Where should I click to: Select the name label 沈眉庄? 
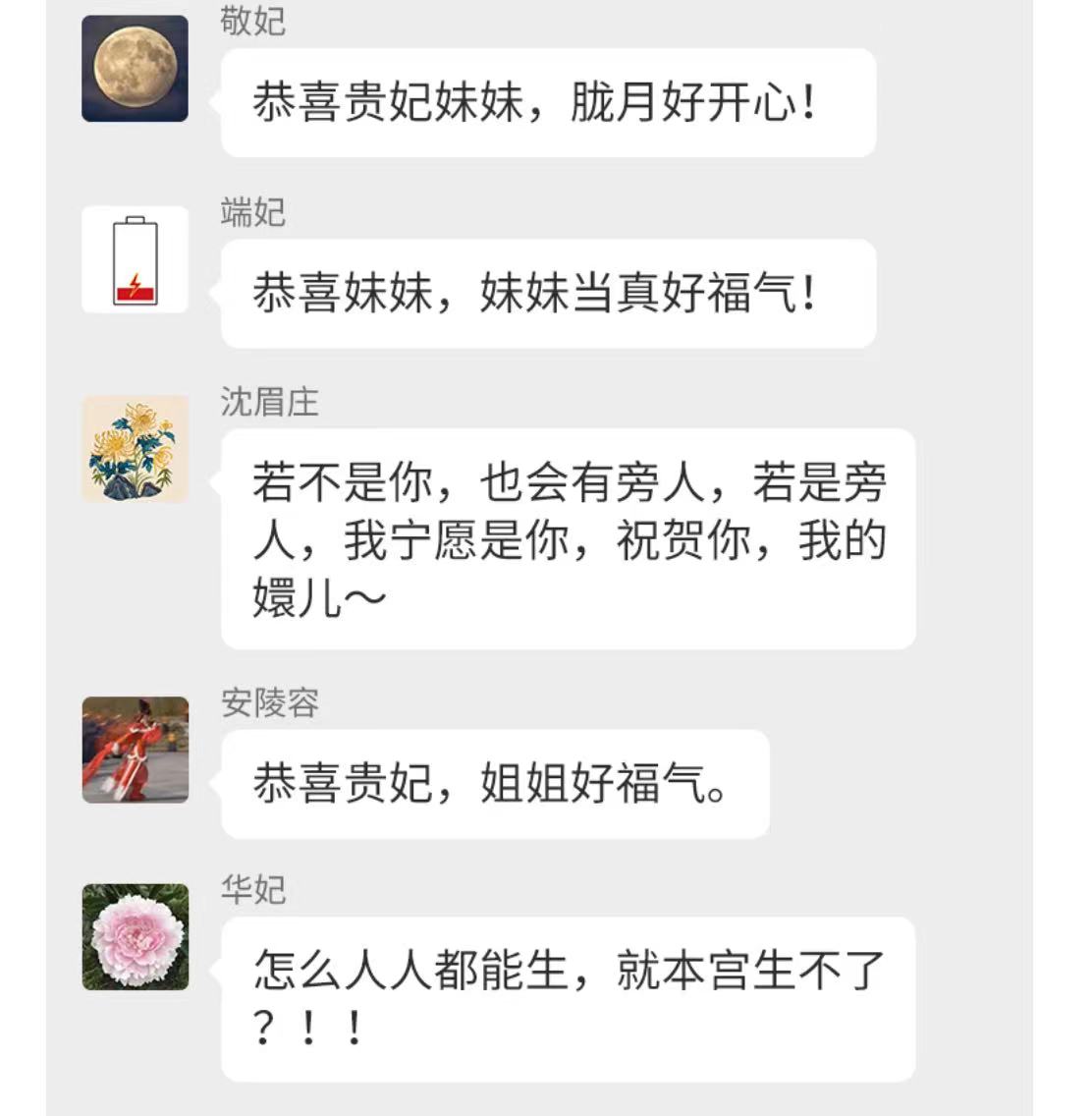pos(266,402)
